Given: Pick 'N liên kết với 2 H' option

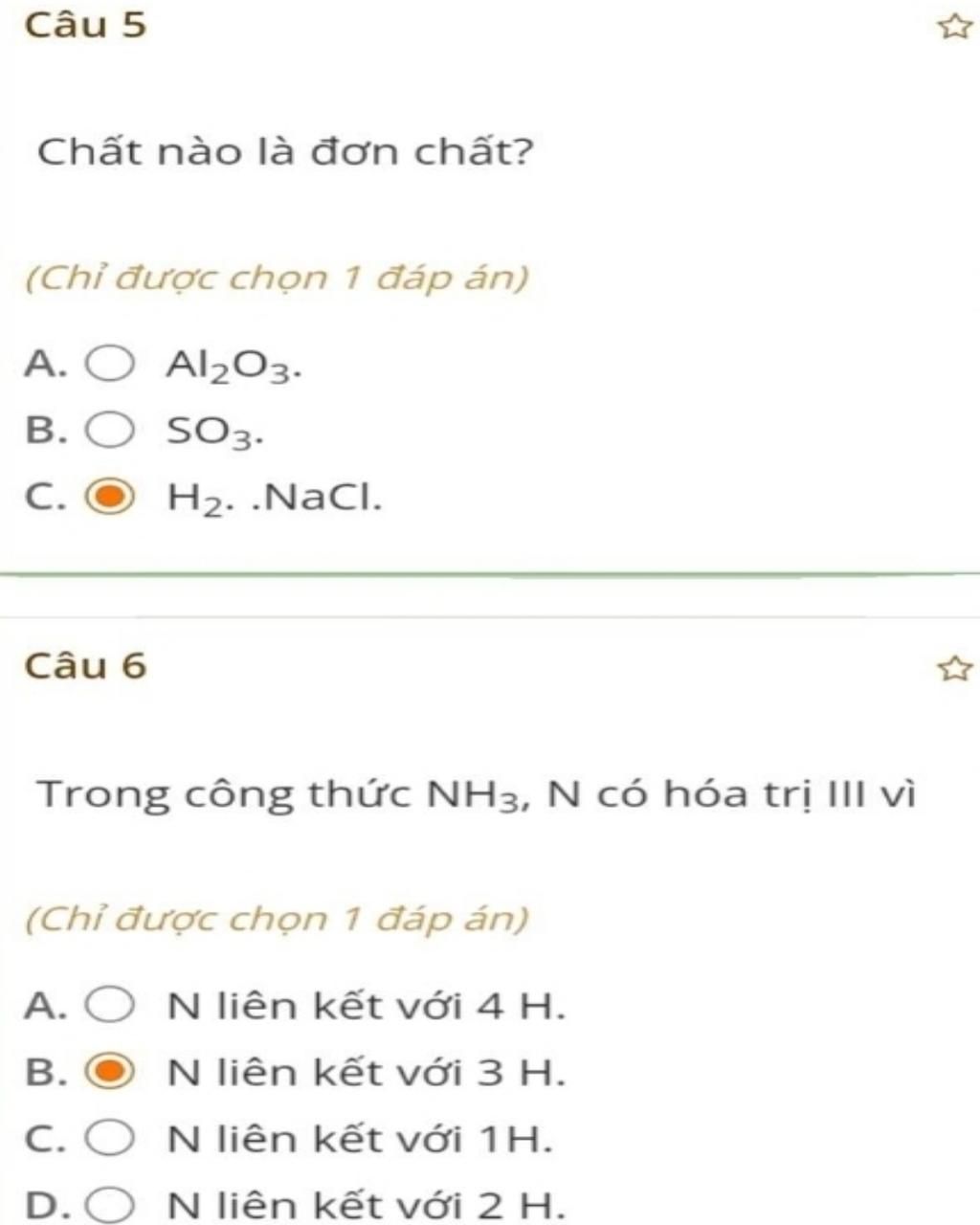Looking at the screenshot, I should (111, 1204).
